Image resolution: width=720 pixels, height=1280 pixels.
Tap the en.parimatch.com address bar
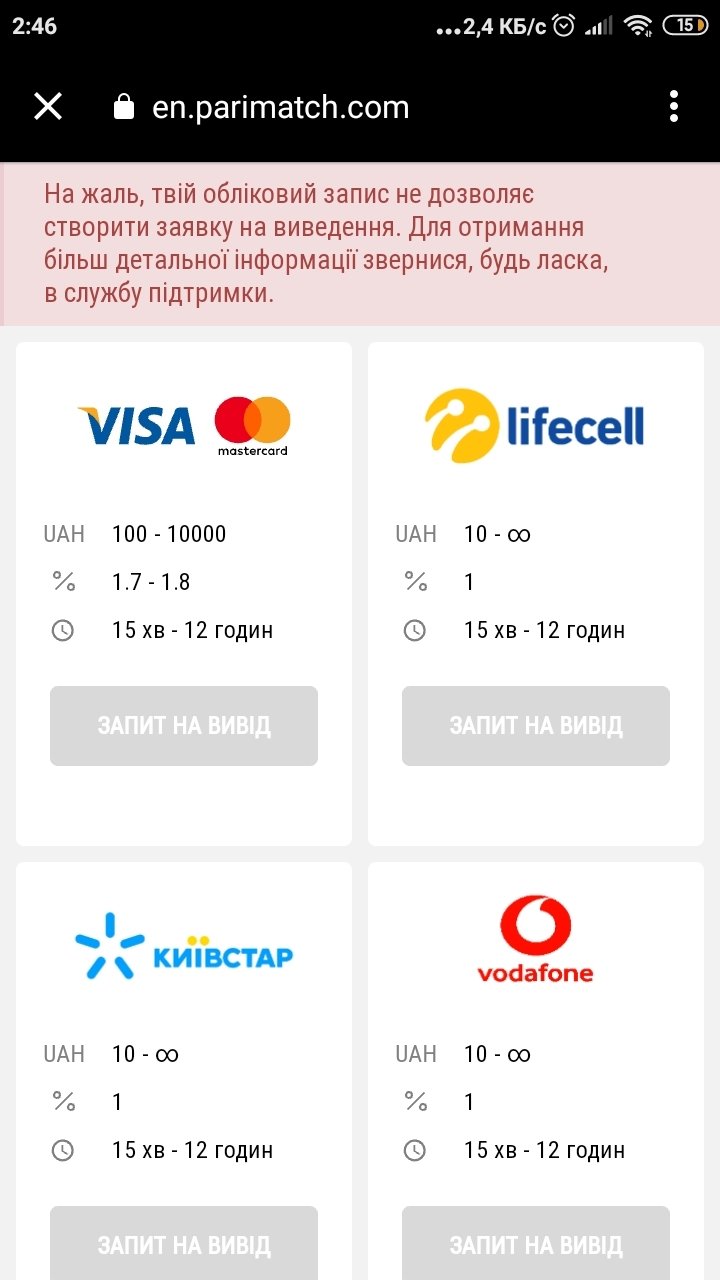(281, 108)
